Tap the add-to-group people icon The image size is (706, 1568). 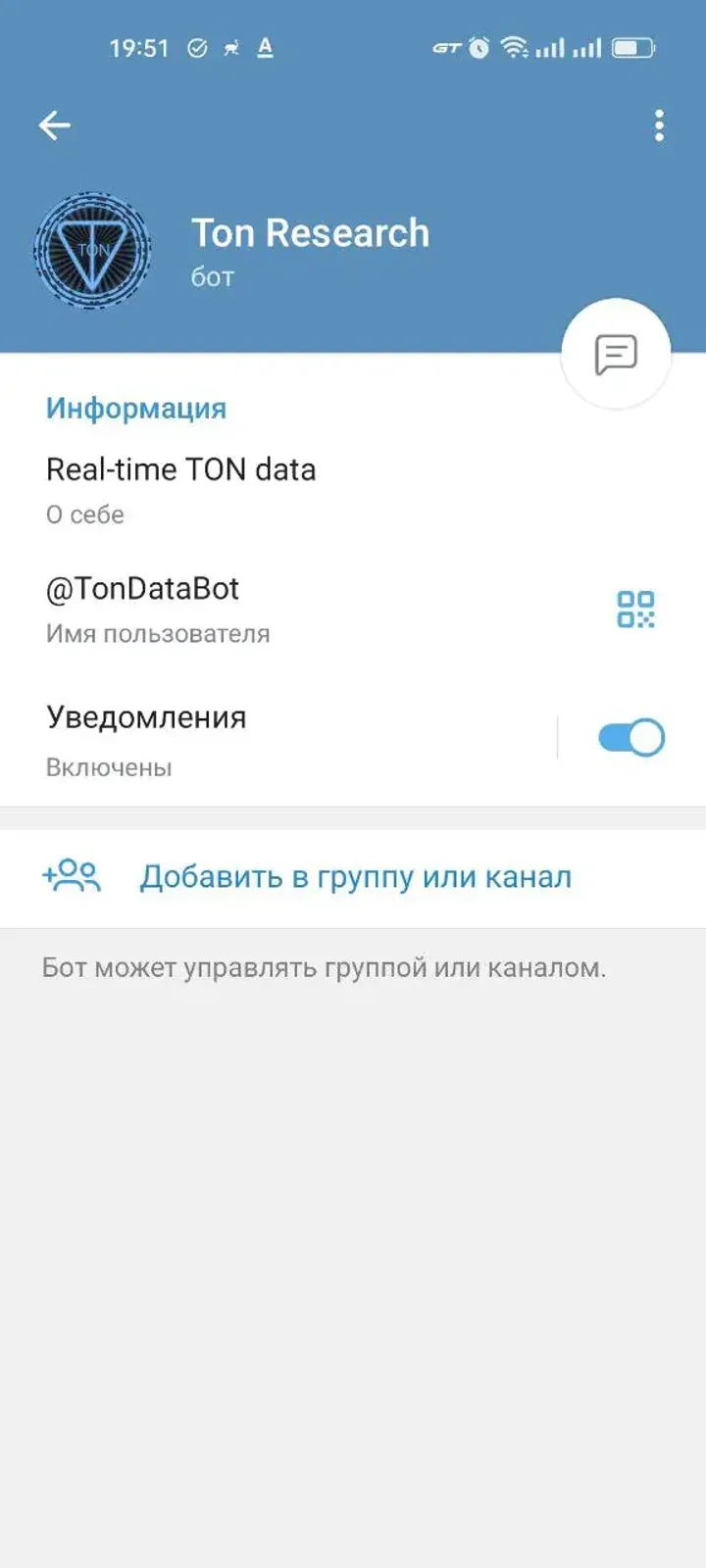pyautogui.click(x=73, y=877)
